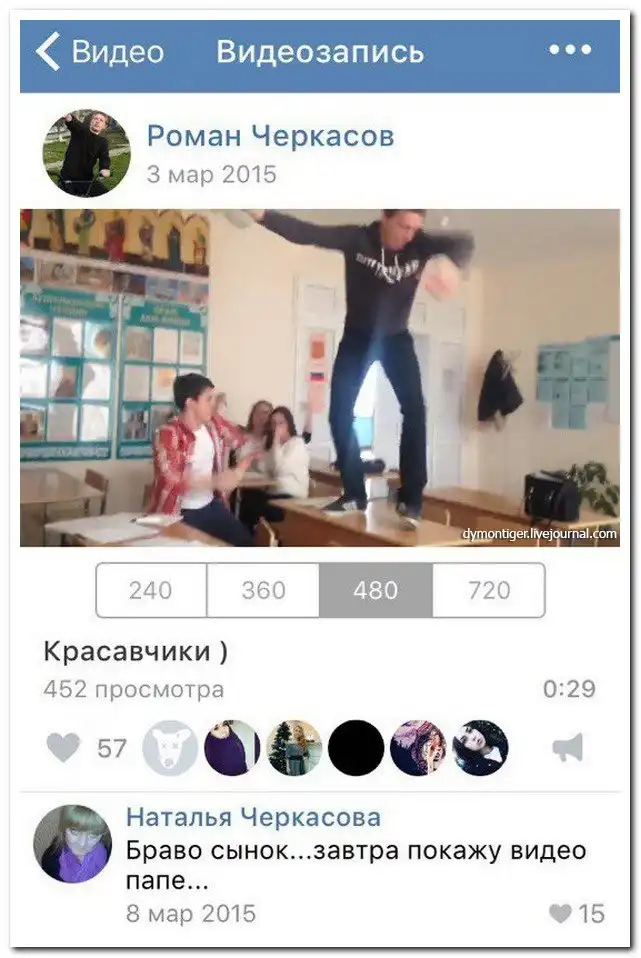
Task: Select 240 video quality
Action: click(151, 590)
